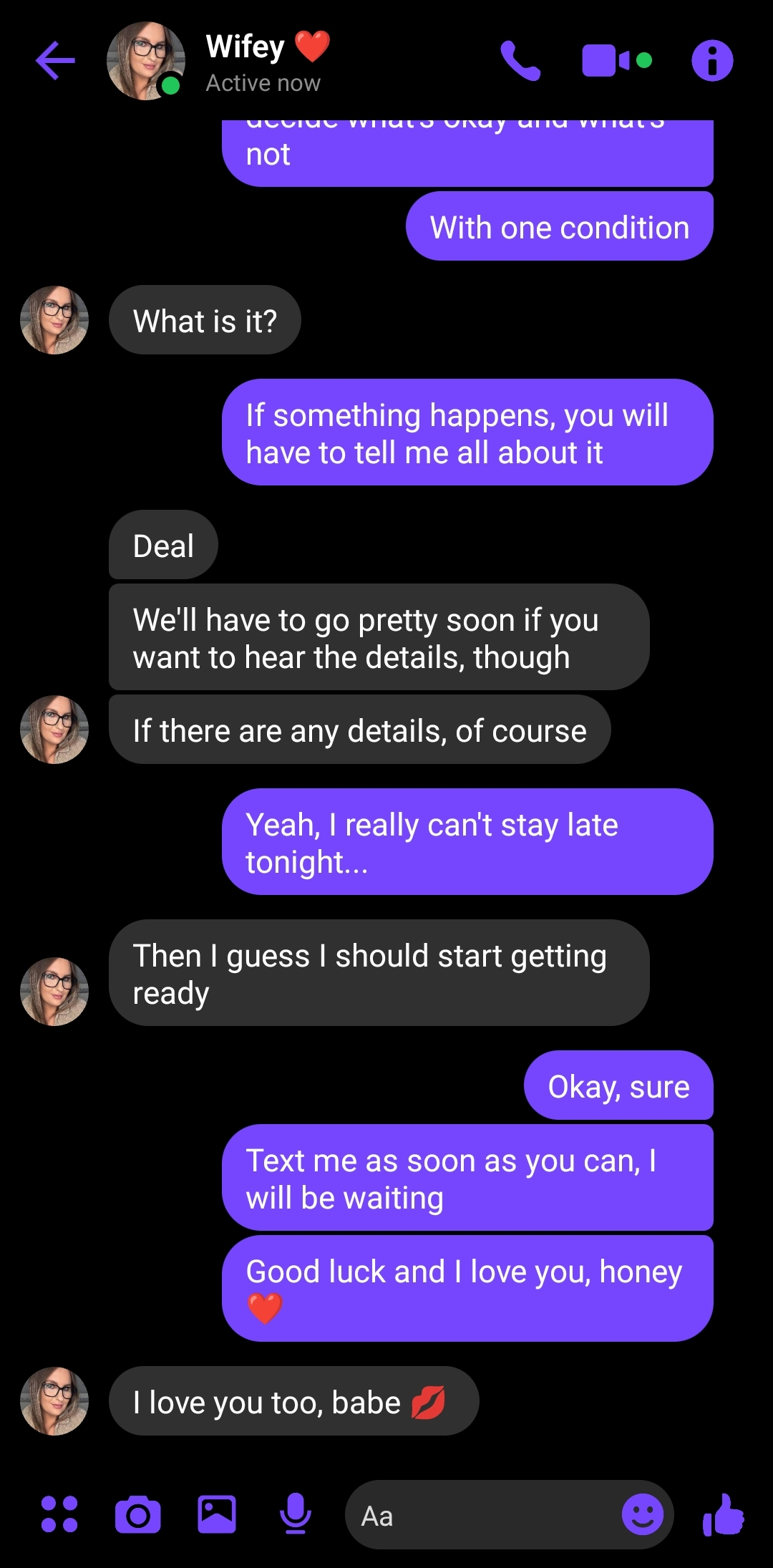Open the conversation info icon
773x1568 pixels.
(x=712, y=61)
